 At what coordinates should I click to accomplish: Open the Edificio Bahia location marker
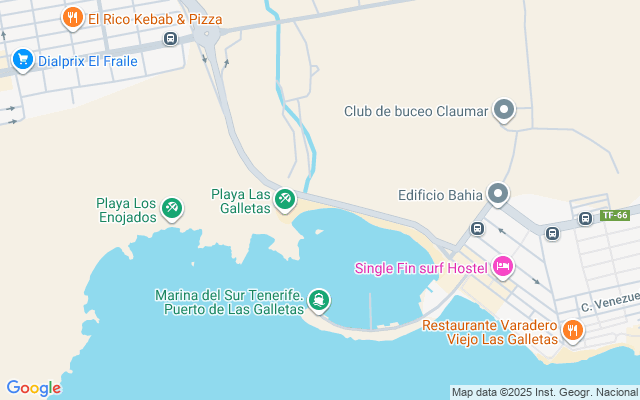click(x=499, y=194)
